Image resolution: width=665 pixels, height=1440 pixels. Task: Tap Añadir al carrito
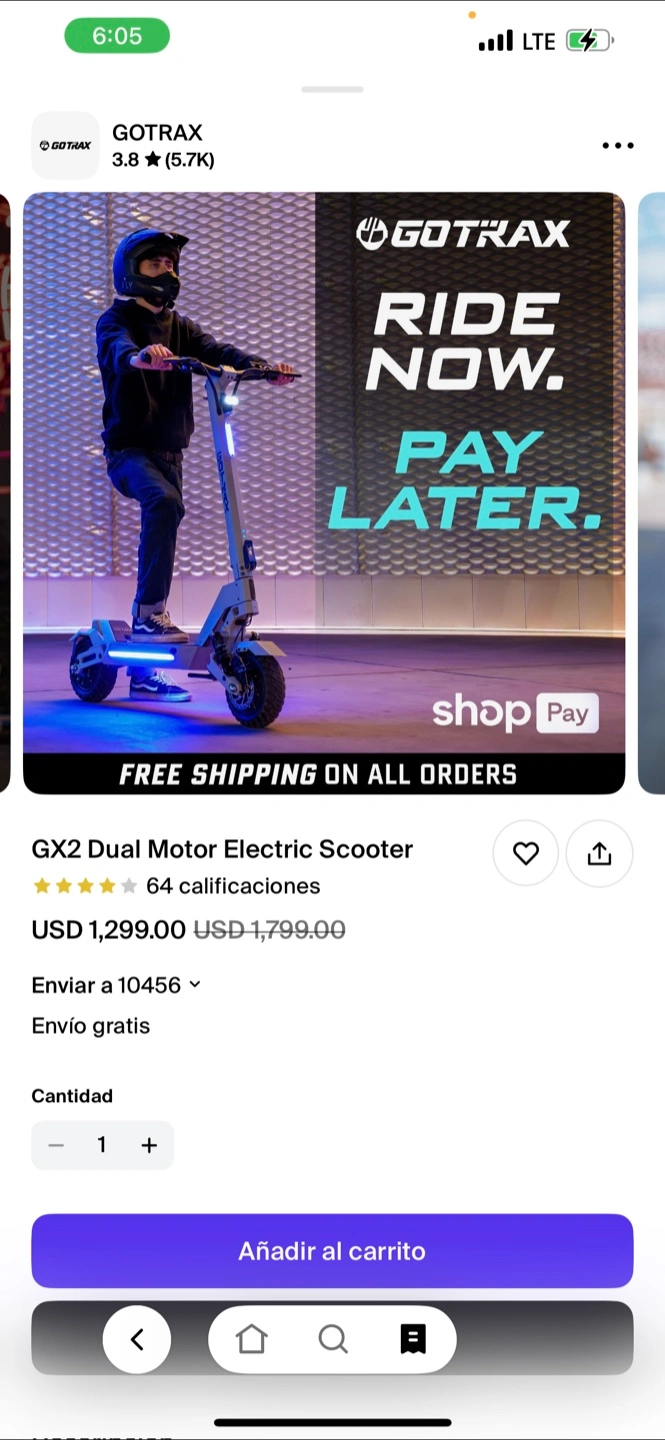tap(332, 1251)
